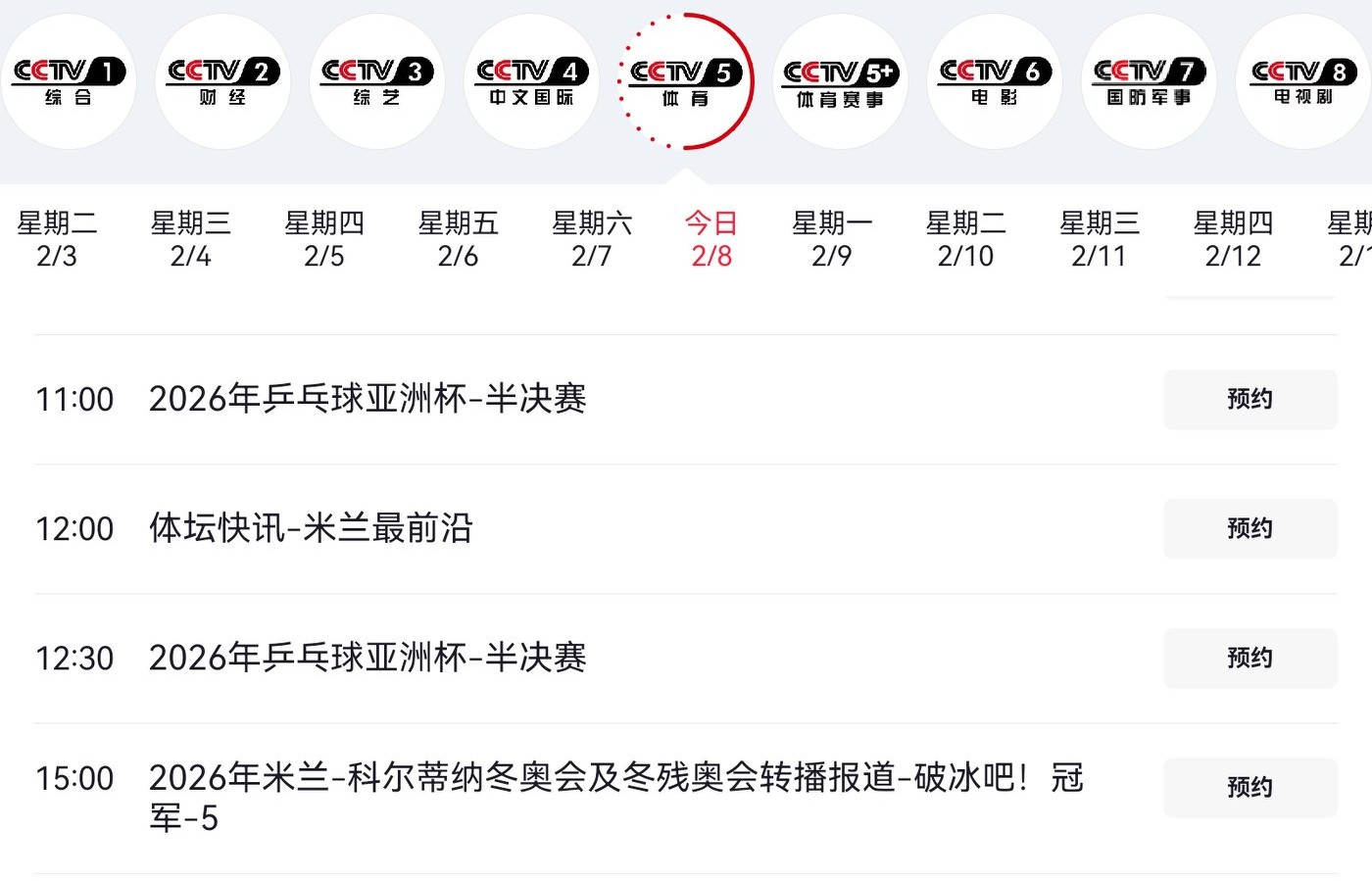1372x881 pixels.
Task: Reserve the 12:00 体坛快讯-米兰最前沿 programme
Action: click(1249, 528)
